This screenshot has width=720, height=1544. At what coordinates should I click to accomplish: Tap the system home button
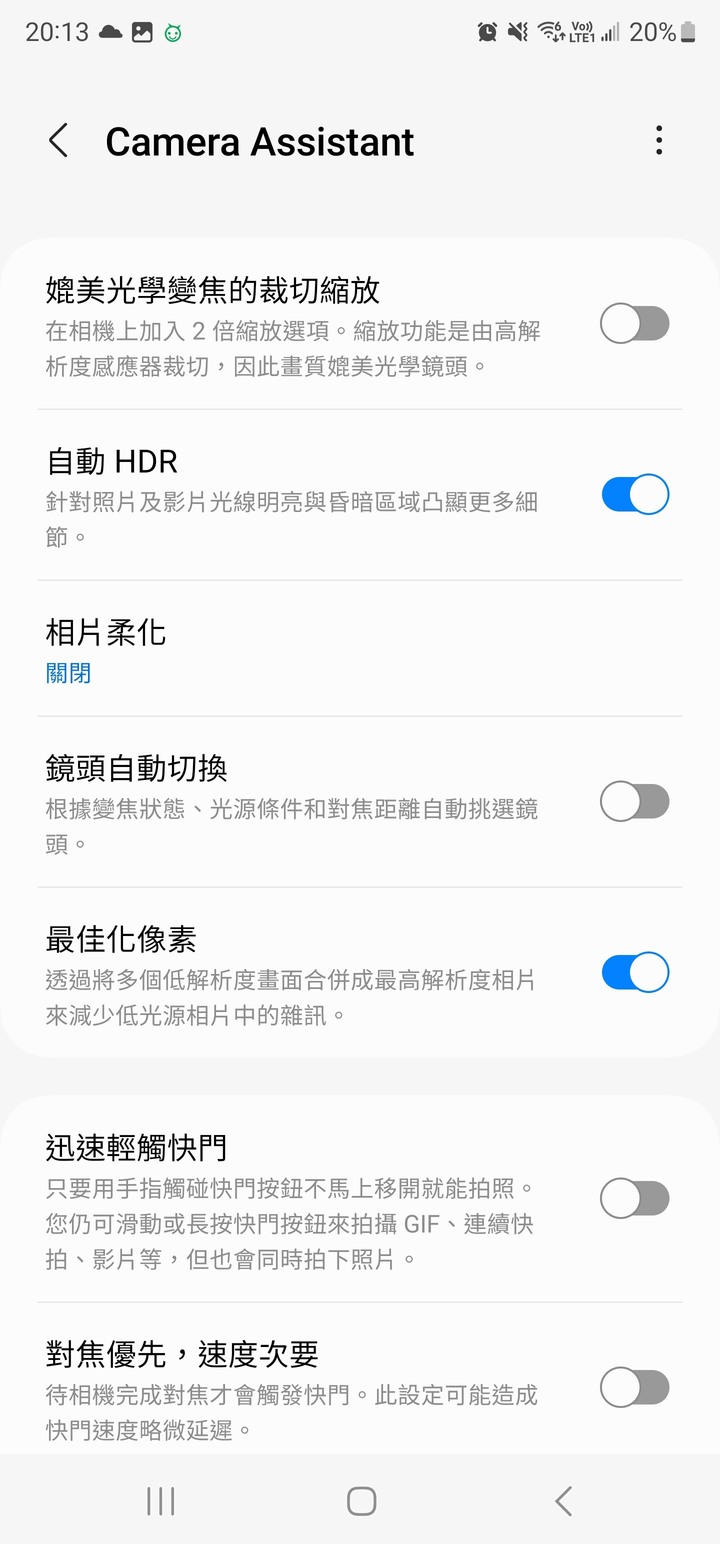point(361,1501)
